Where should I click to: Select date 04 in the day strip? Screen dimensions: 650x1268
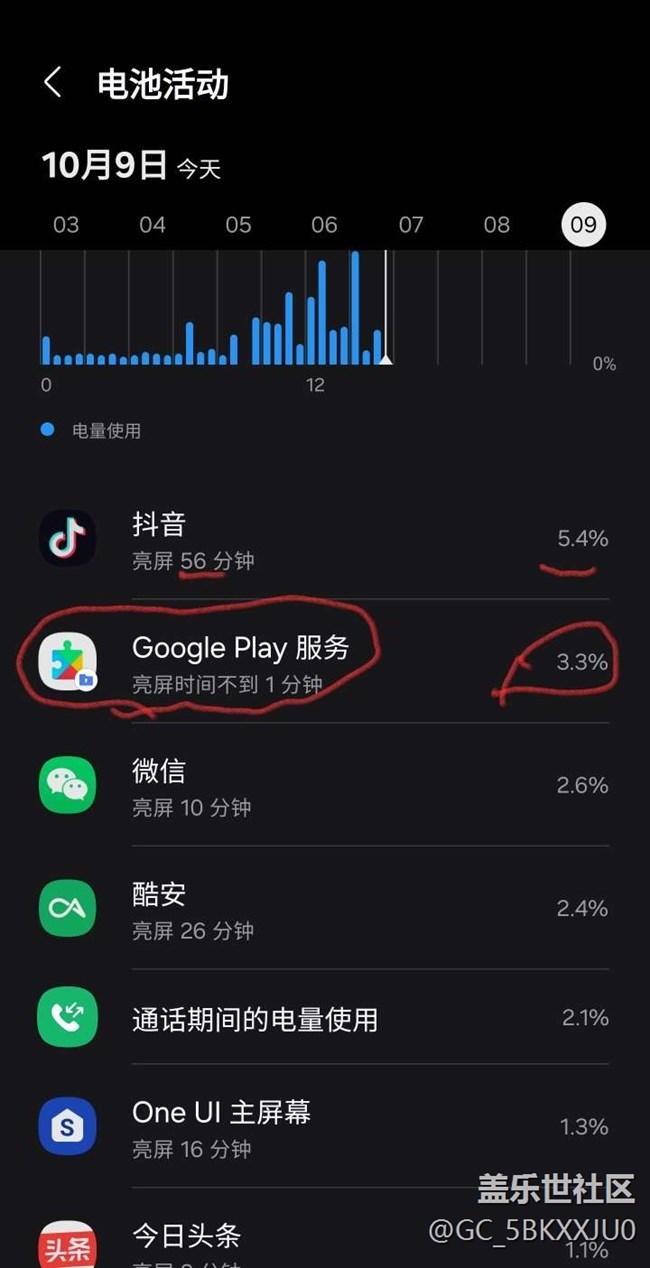tap(152, 224)
